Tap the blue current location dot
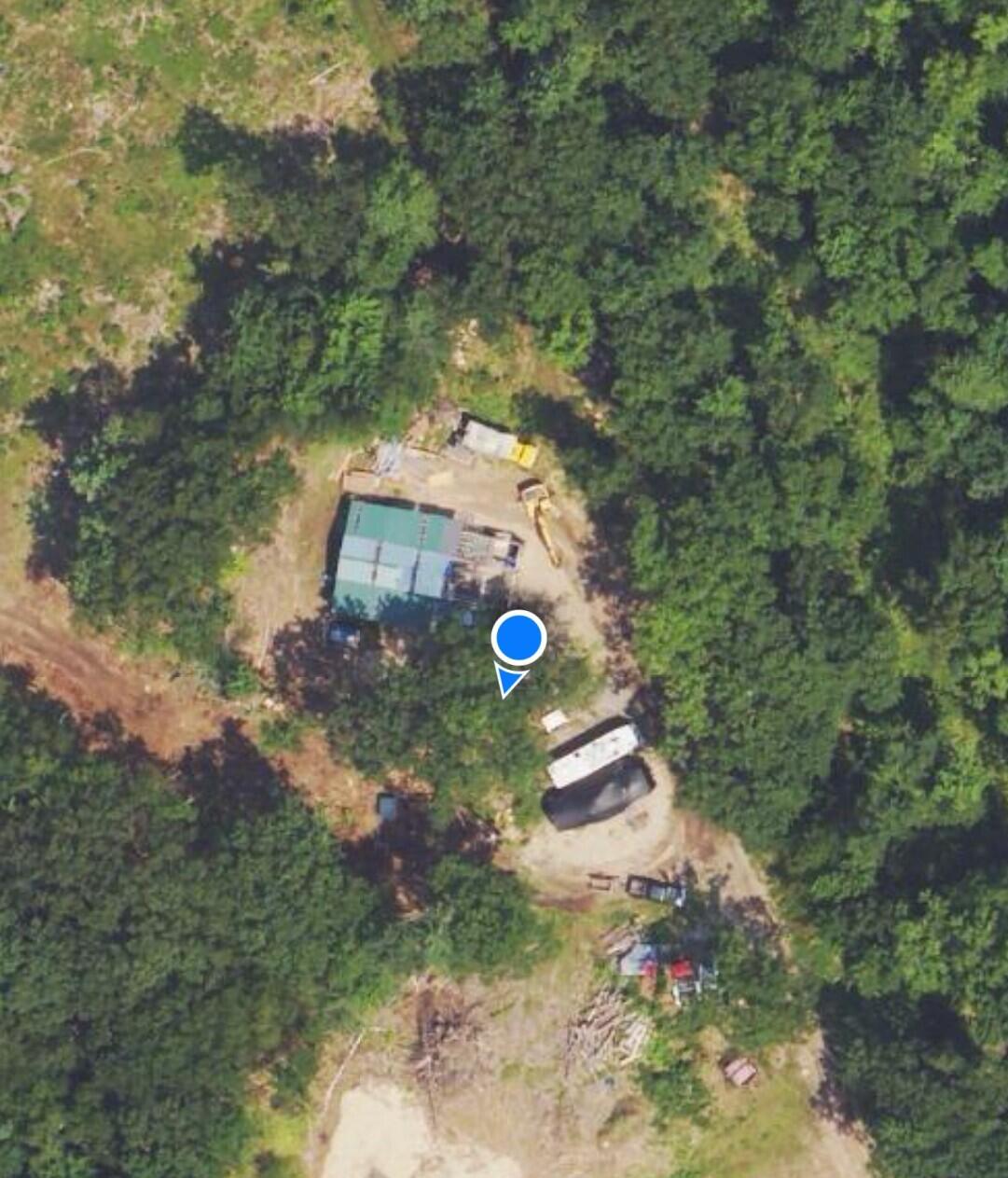This screenshot has height=1178, width=1008. click(518, 638)
